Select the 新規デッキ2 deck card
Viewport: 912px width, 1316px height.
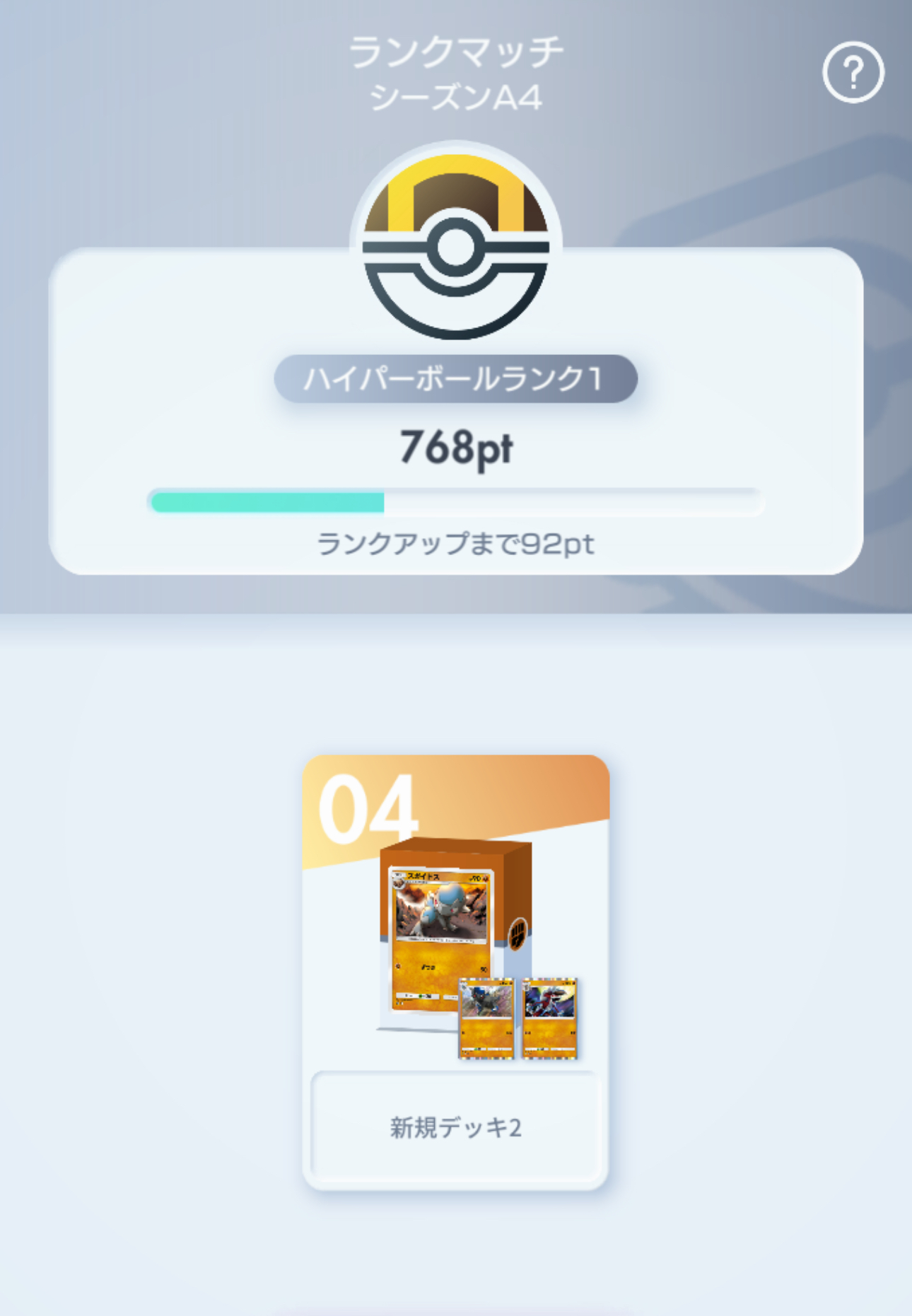click(x=455, y=972)
